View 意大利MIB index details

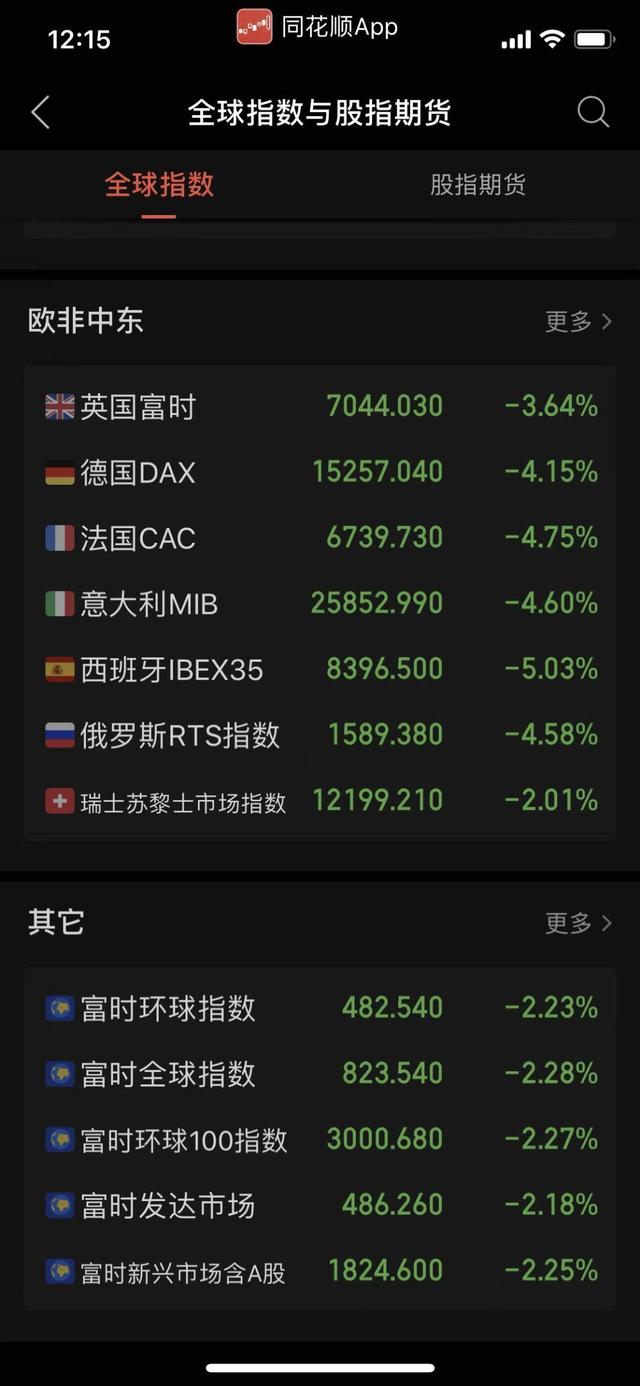tap(320, 604)
